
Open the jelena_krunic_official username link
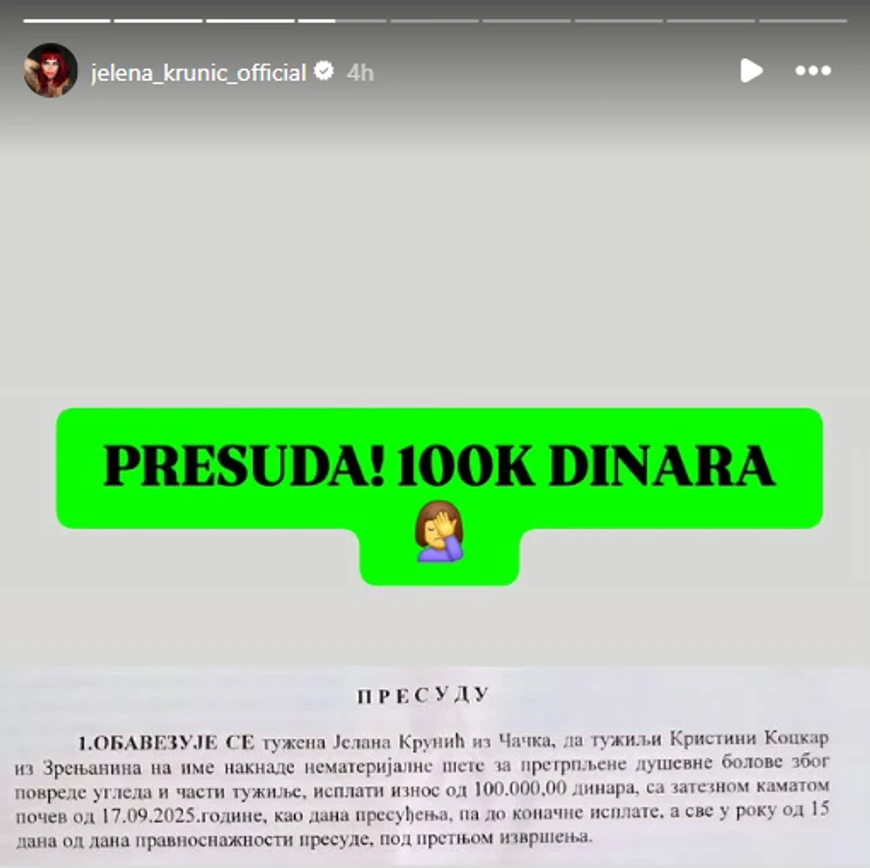198,73
